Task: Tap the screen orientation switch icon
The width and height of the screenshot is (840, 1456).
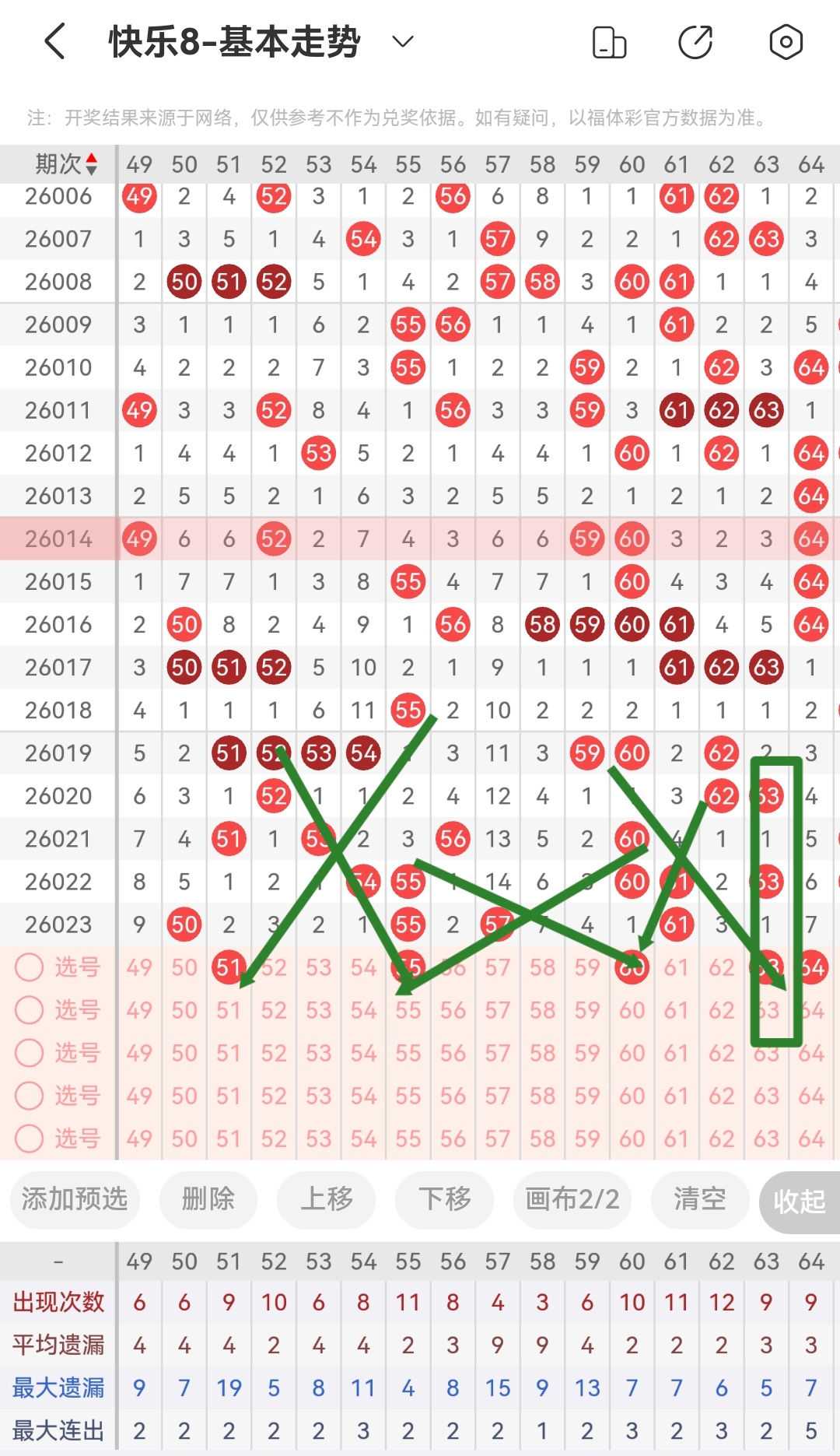Action: 609,42
